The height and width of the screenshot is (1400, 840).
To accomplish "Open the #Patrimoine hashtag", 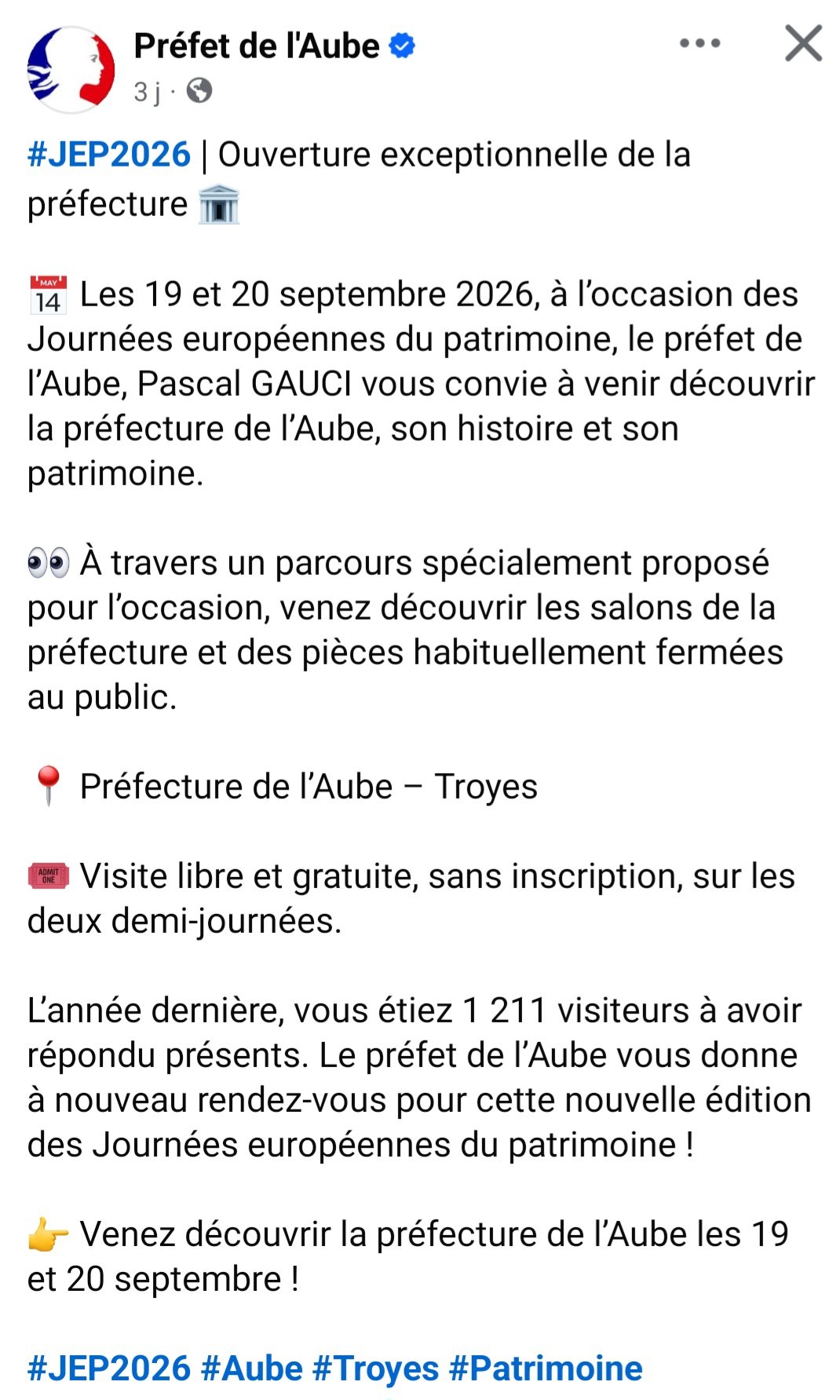I will (x=546, y=1368).
